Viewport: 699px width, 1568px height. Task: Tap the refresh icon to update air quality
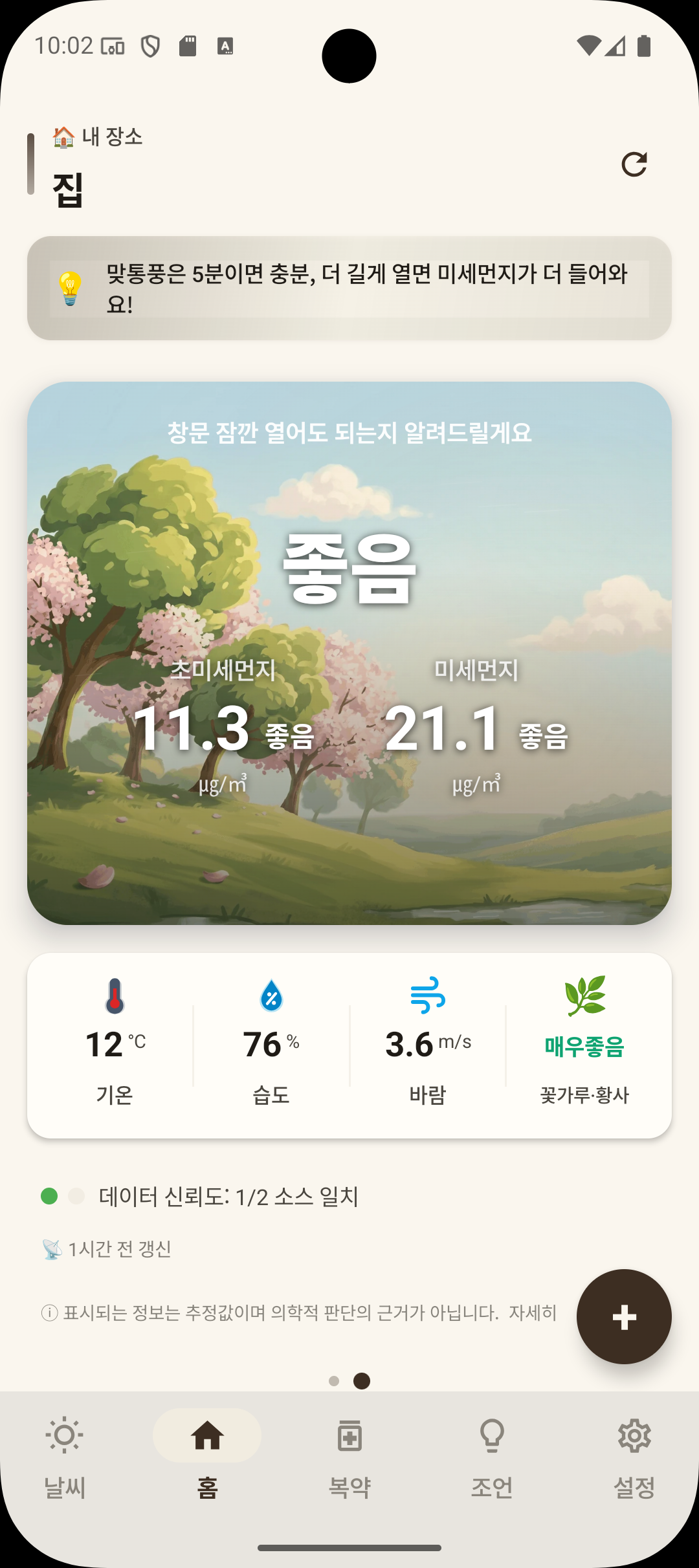(636, 164)
